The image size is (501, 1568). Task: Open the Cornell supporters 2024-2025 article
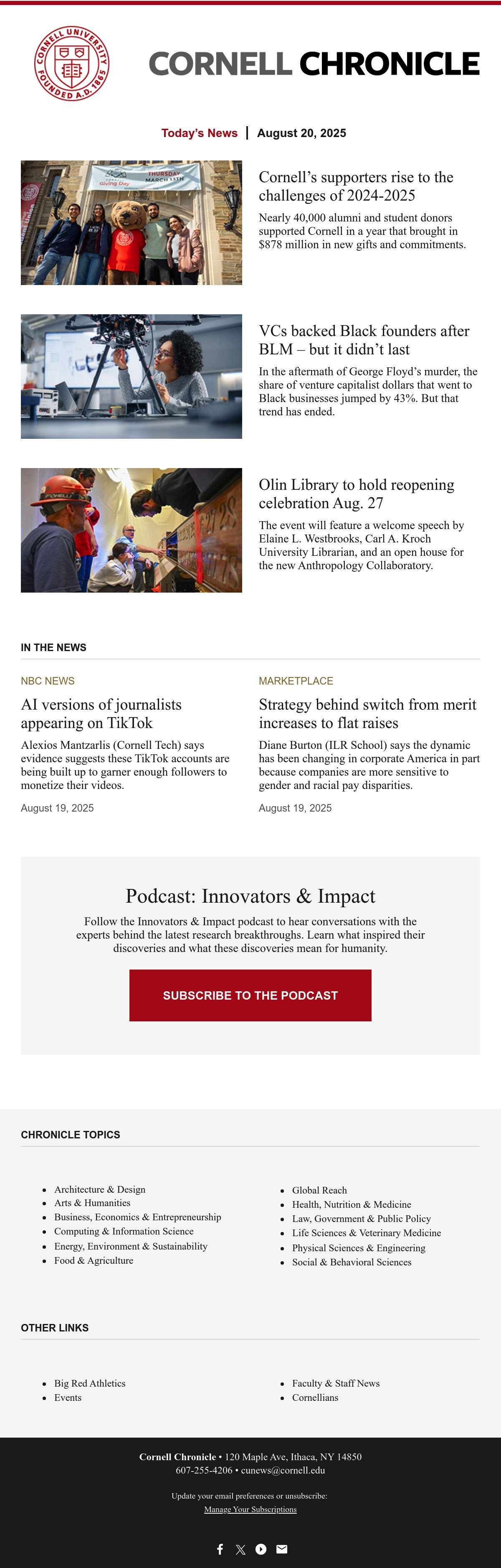point(356,186)
